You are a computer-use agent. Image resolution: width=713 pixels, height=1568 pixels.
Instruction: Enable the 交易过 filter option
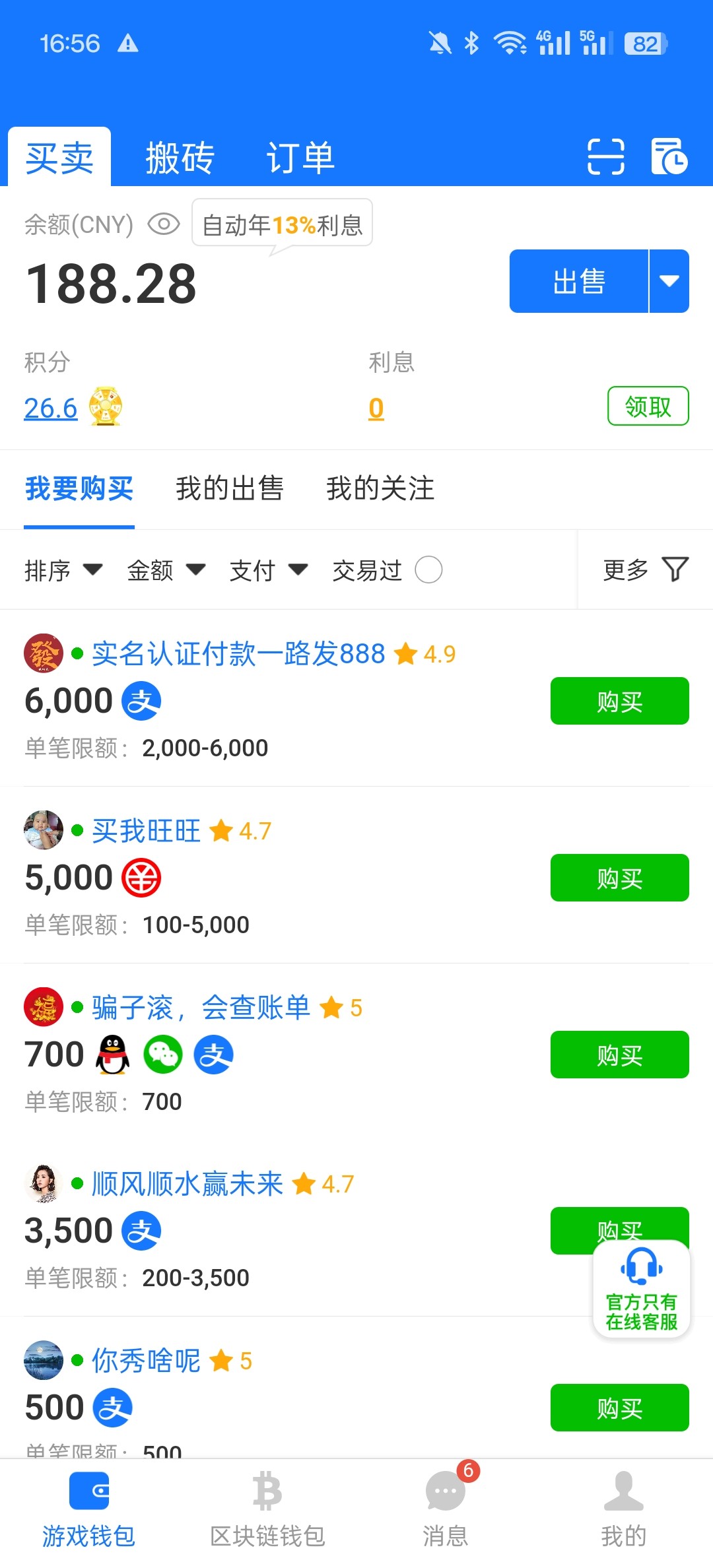pos(428,570)
